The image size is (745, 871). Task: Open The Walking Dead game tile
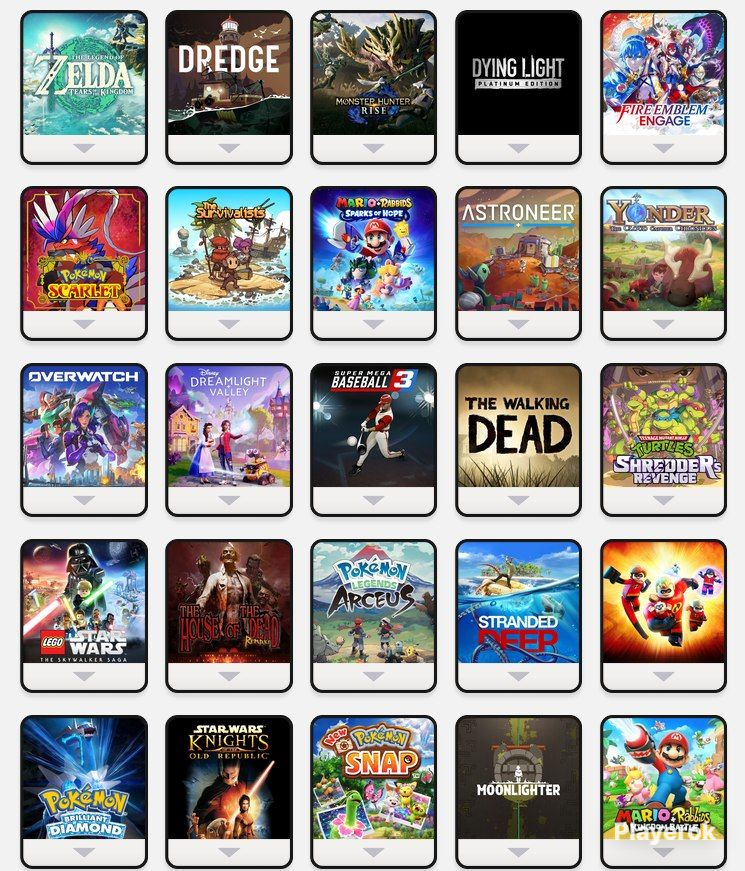518,426
